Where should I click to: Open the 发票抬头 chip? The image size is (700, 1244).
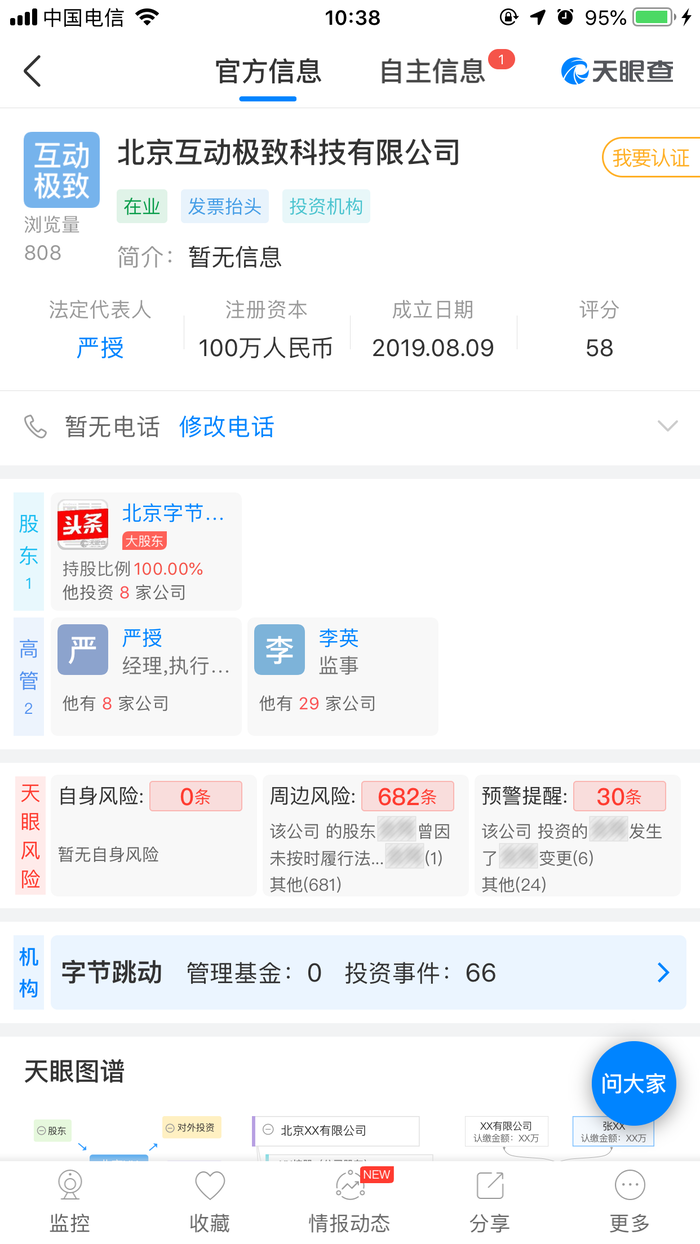pyautogui.click(x=225, y=206)
